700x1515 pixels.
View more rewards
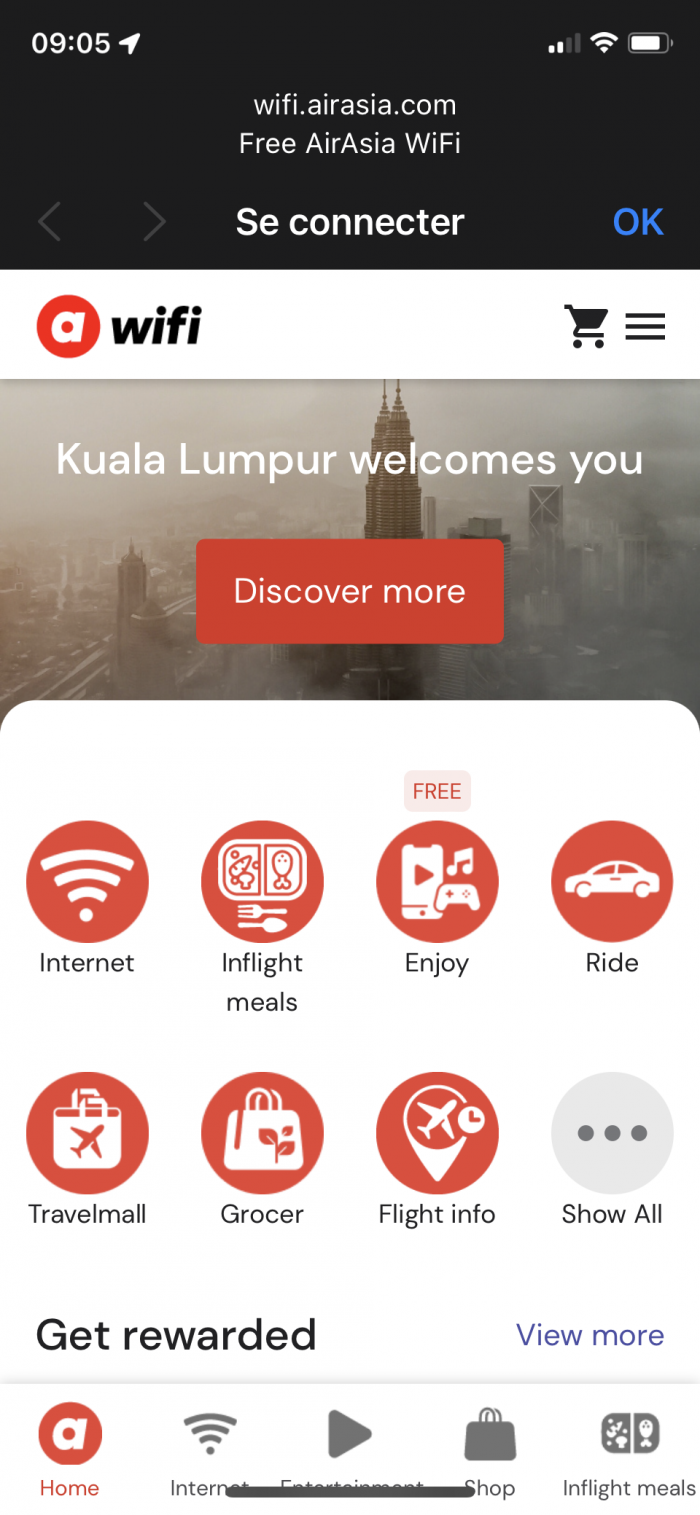pos(590,1335)
